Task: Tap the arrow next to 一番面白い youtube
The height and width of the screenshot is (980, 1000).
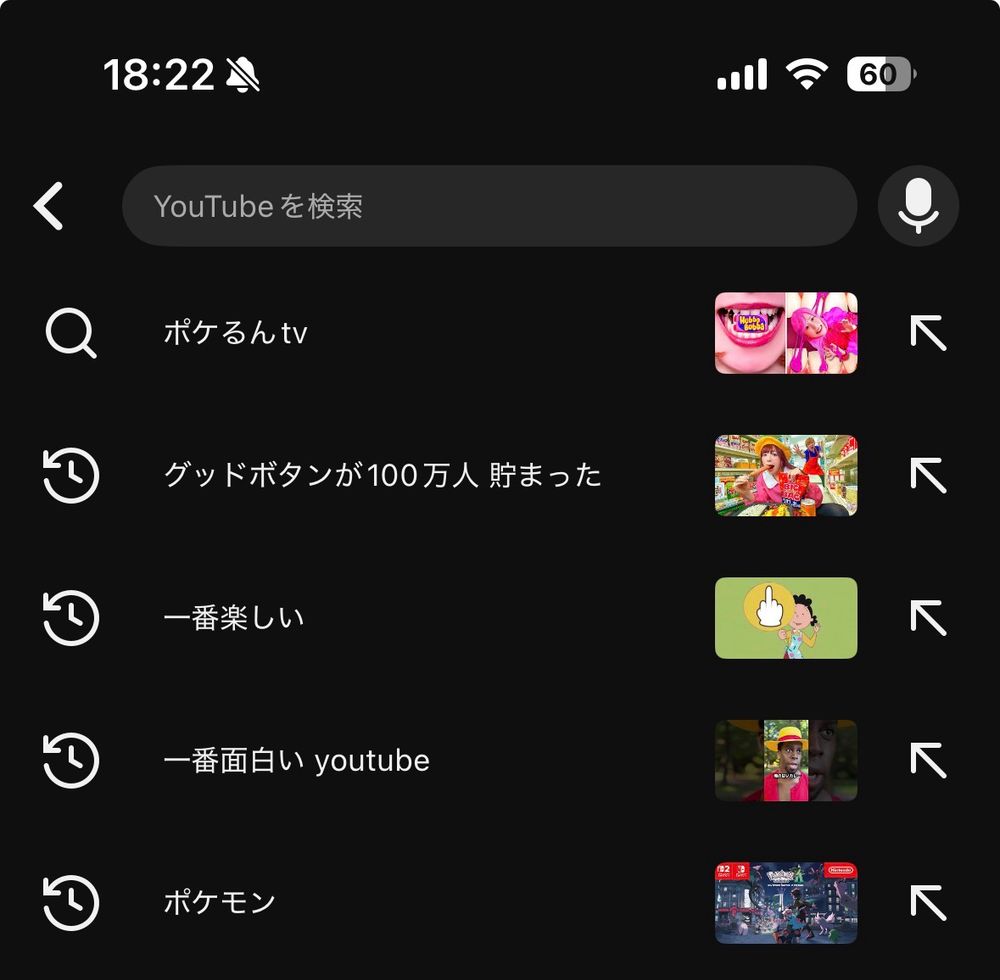Action: click(928, 761)
